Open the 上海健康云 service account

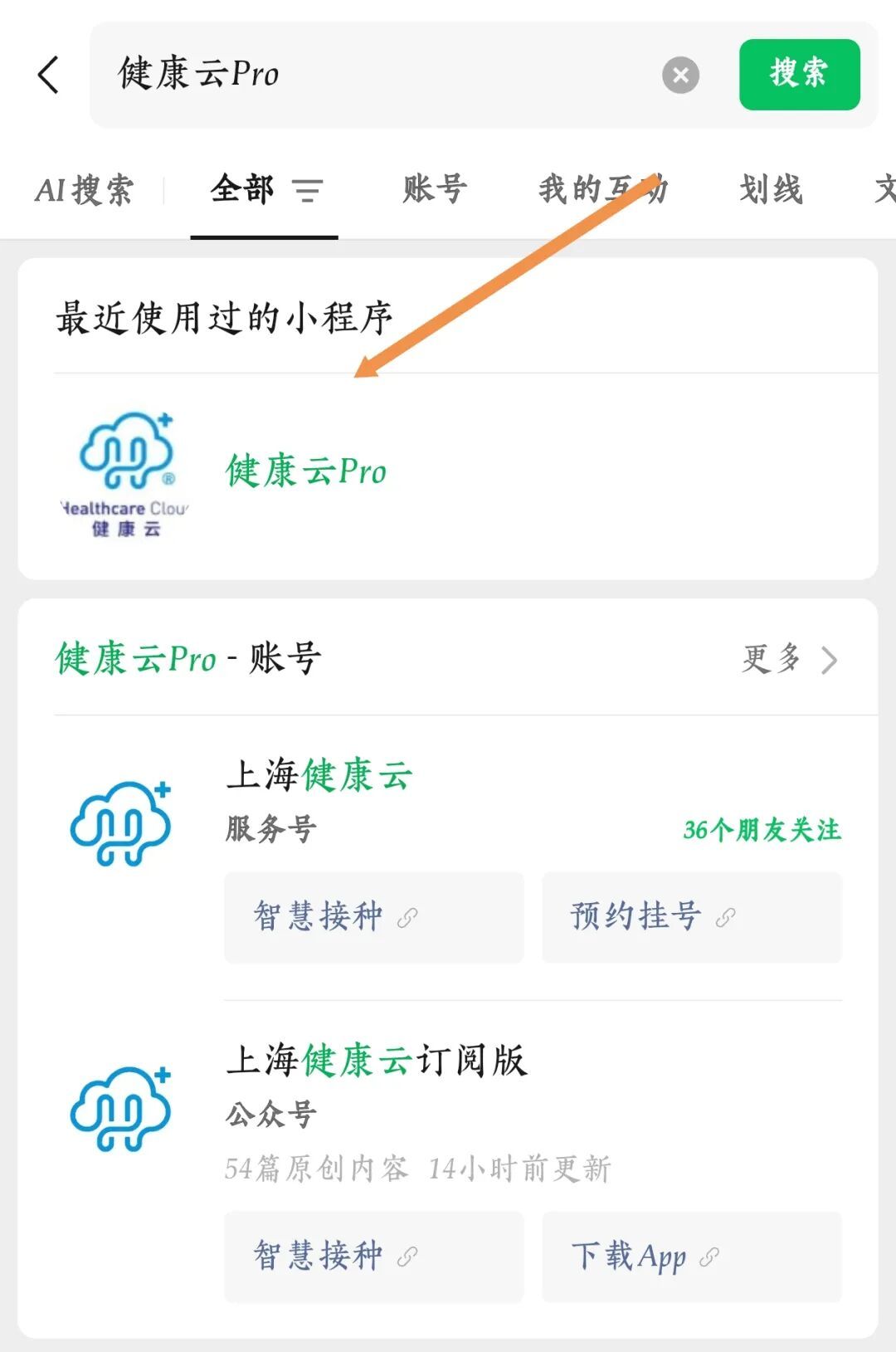[x=319, y=775]
